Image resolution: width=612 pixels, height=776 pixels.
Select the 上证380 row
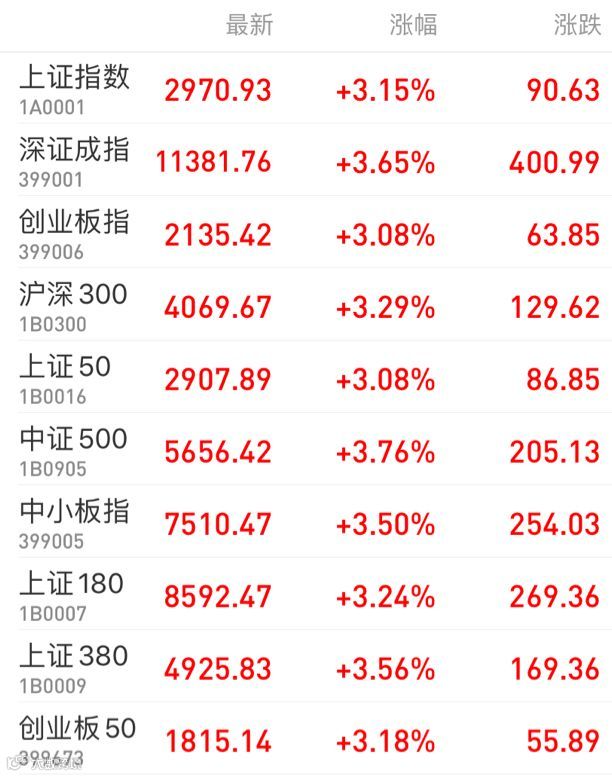[x=306, y=666]
